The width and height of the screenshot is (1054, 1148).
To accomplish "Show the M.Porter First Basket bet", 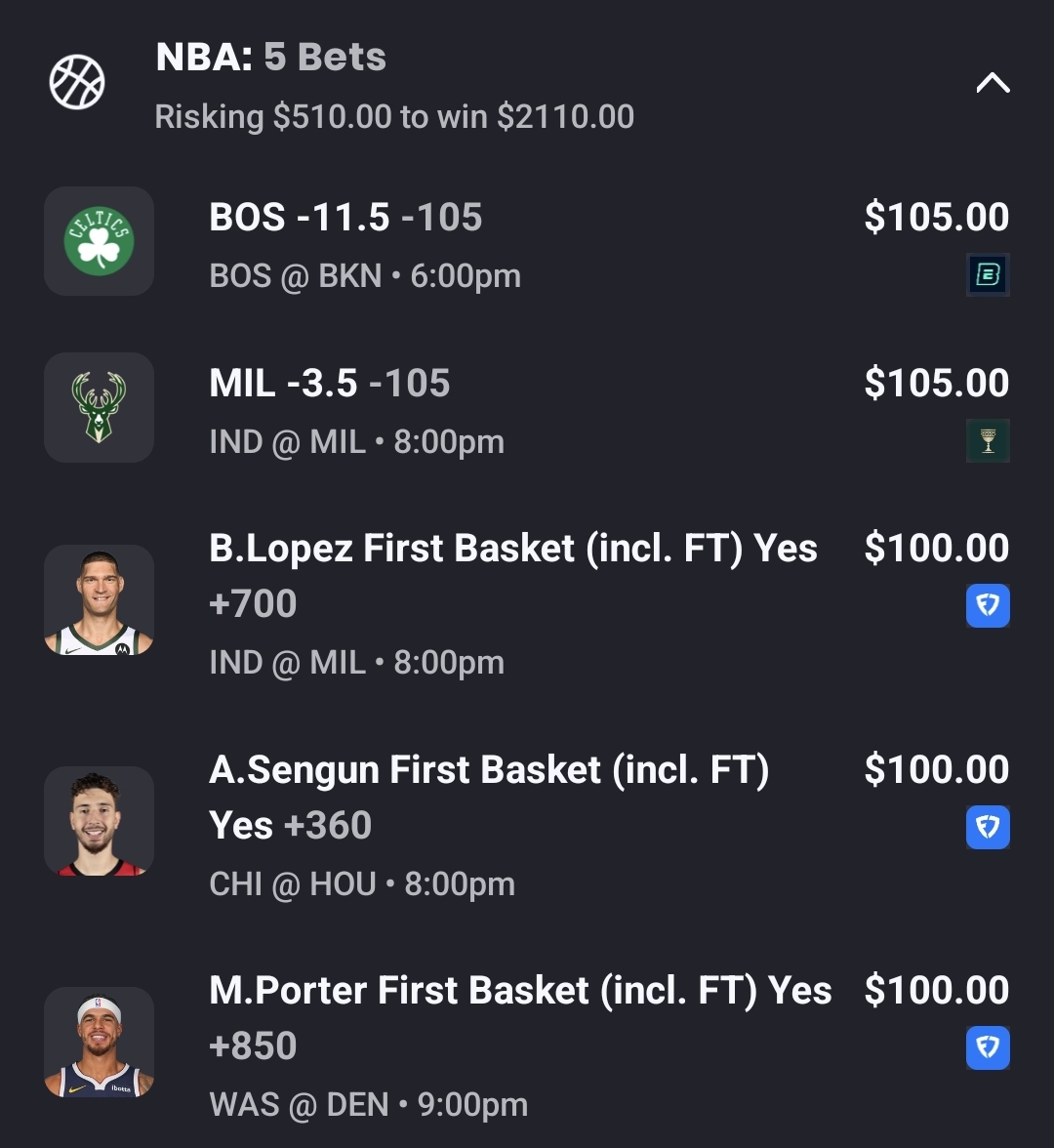I will pyautogui.click(x=519, y=992).
